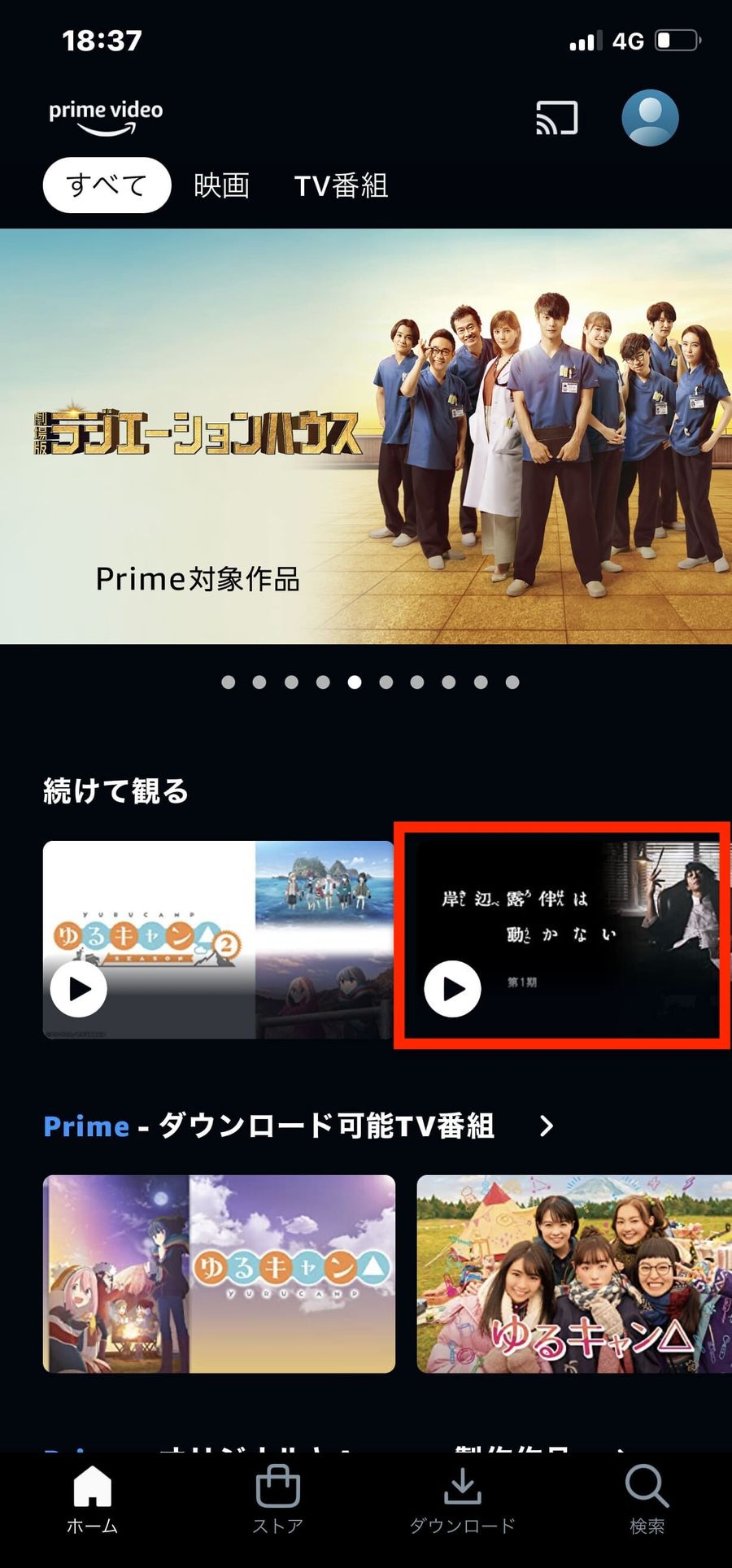Switch to the TV番組 tab
This screenshot has height=1568, width=732.
click(341, 185)
